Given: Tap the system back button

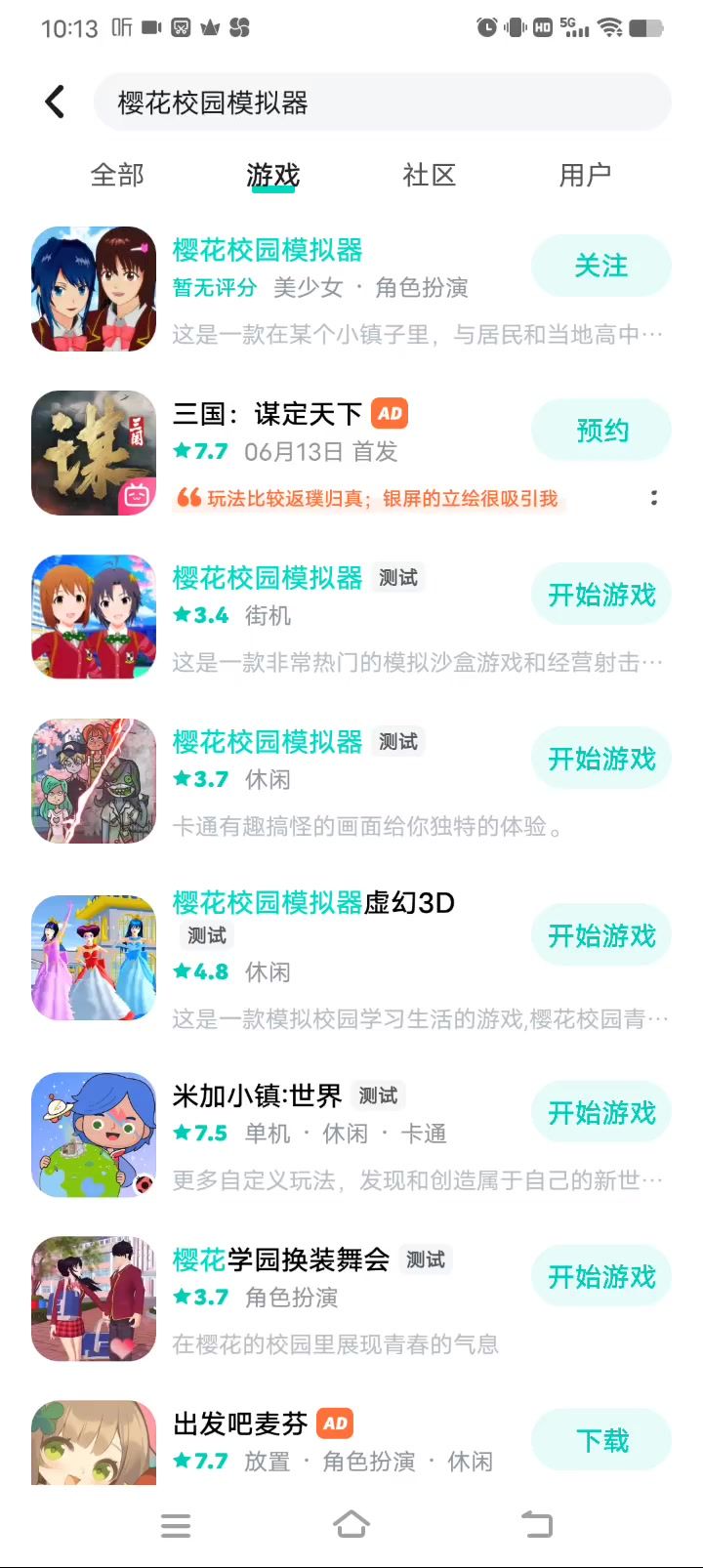Looking at the screenshot, I should click(536, 1524).
